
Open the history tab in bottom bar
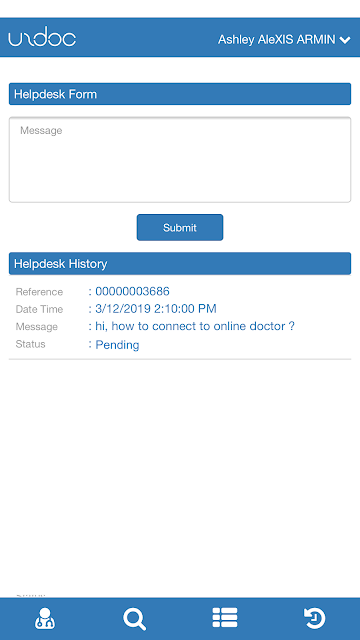pos(315,618)
